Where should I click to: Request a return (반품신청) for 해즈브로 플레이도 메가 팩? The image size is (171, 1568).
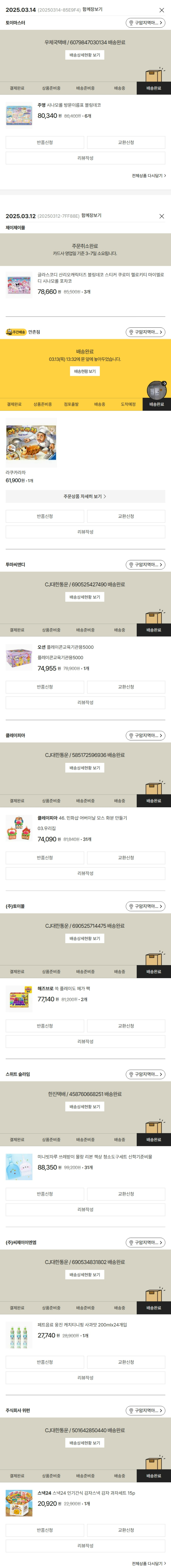click(x=44, y=1026)
